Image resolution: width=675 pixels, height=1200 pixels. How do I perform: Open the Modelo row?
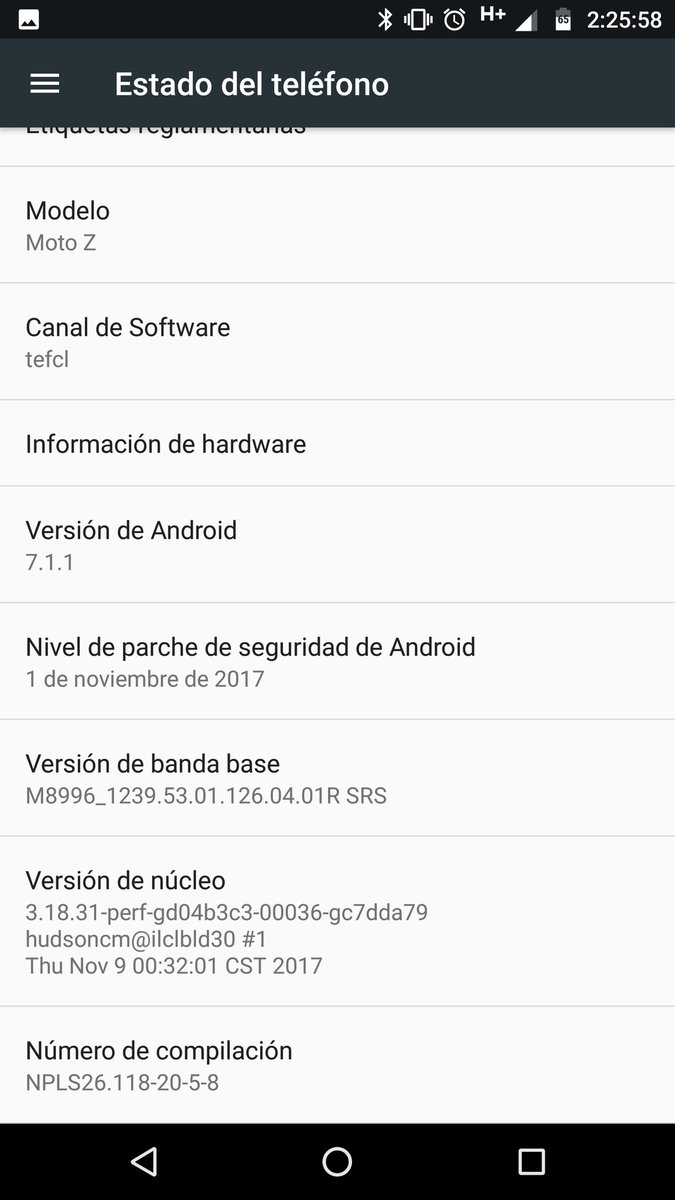click(x=337, y=225)
